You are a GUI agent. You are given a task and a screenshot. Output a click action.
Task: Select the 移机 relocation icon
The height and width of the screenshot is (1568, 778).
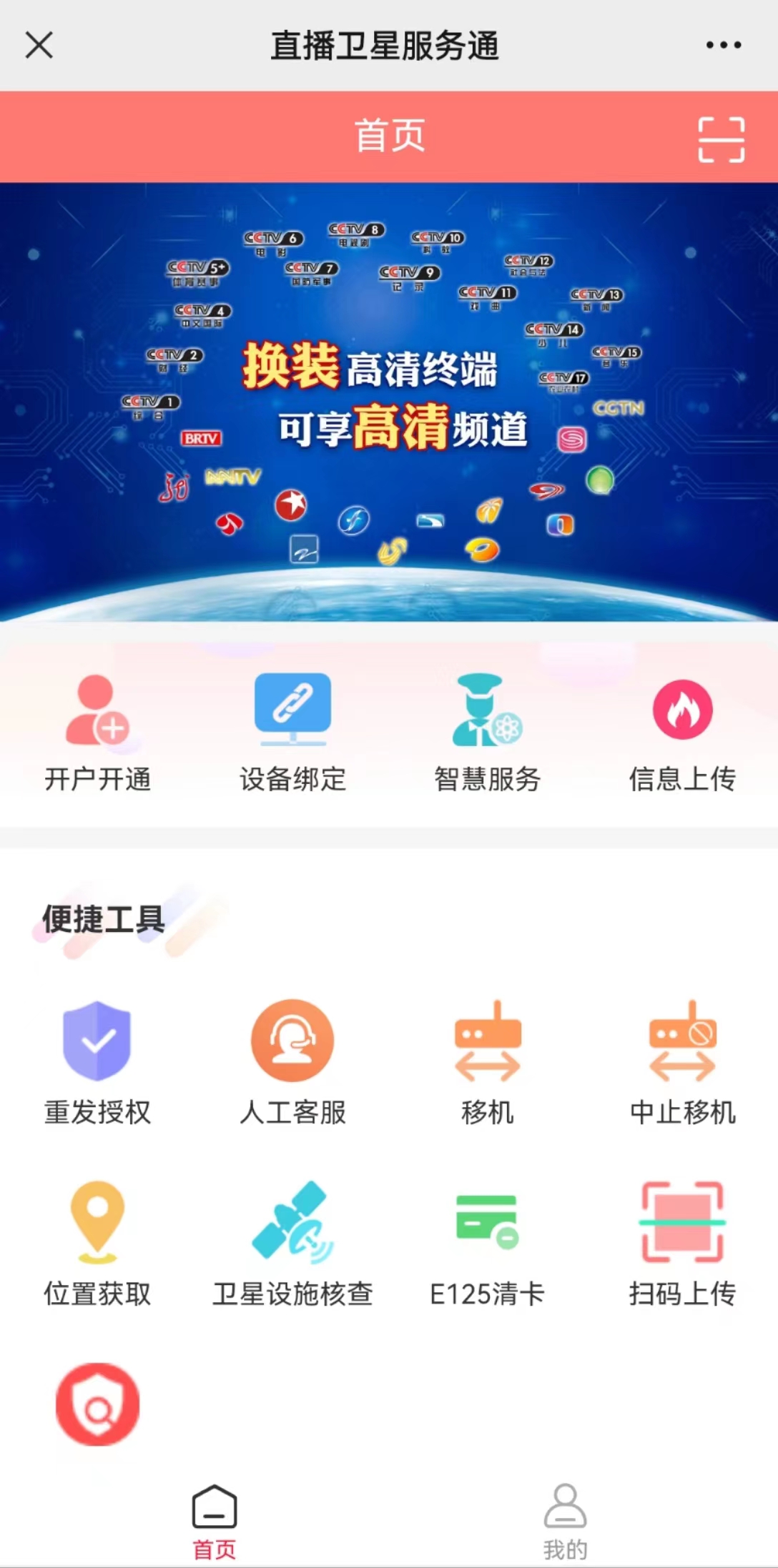tap(488, 1043)
